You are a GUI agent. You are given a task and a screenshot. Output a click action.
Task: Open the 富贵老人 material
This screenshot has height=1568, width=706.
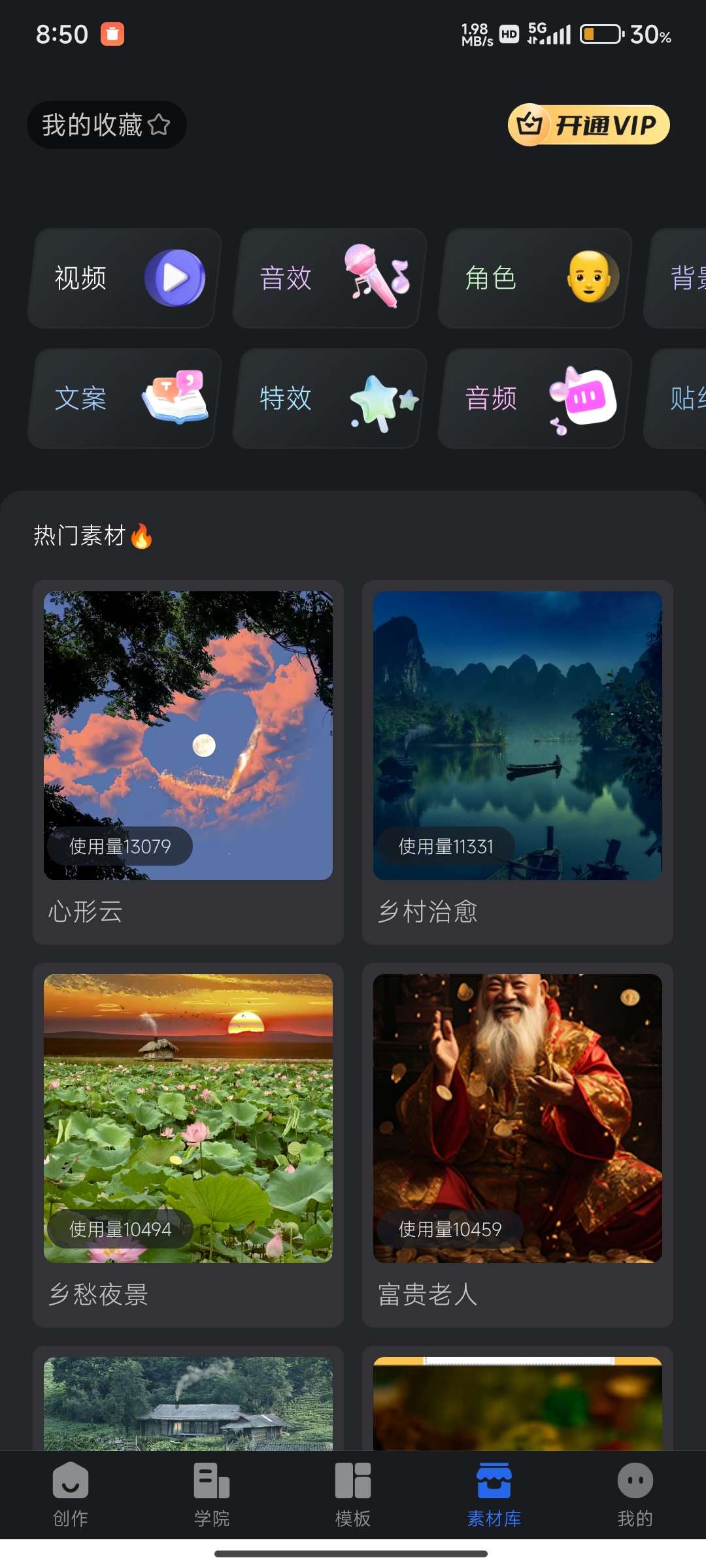(518, 1144)
